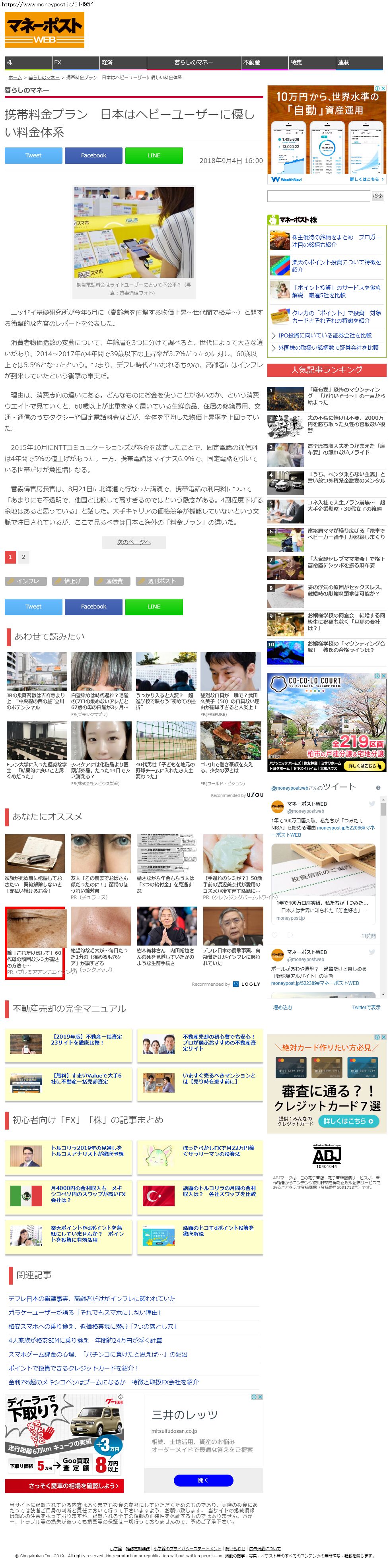Open page 2 of the article
This screenshot has height=1568, width=391.
point(24,557)
